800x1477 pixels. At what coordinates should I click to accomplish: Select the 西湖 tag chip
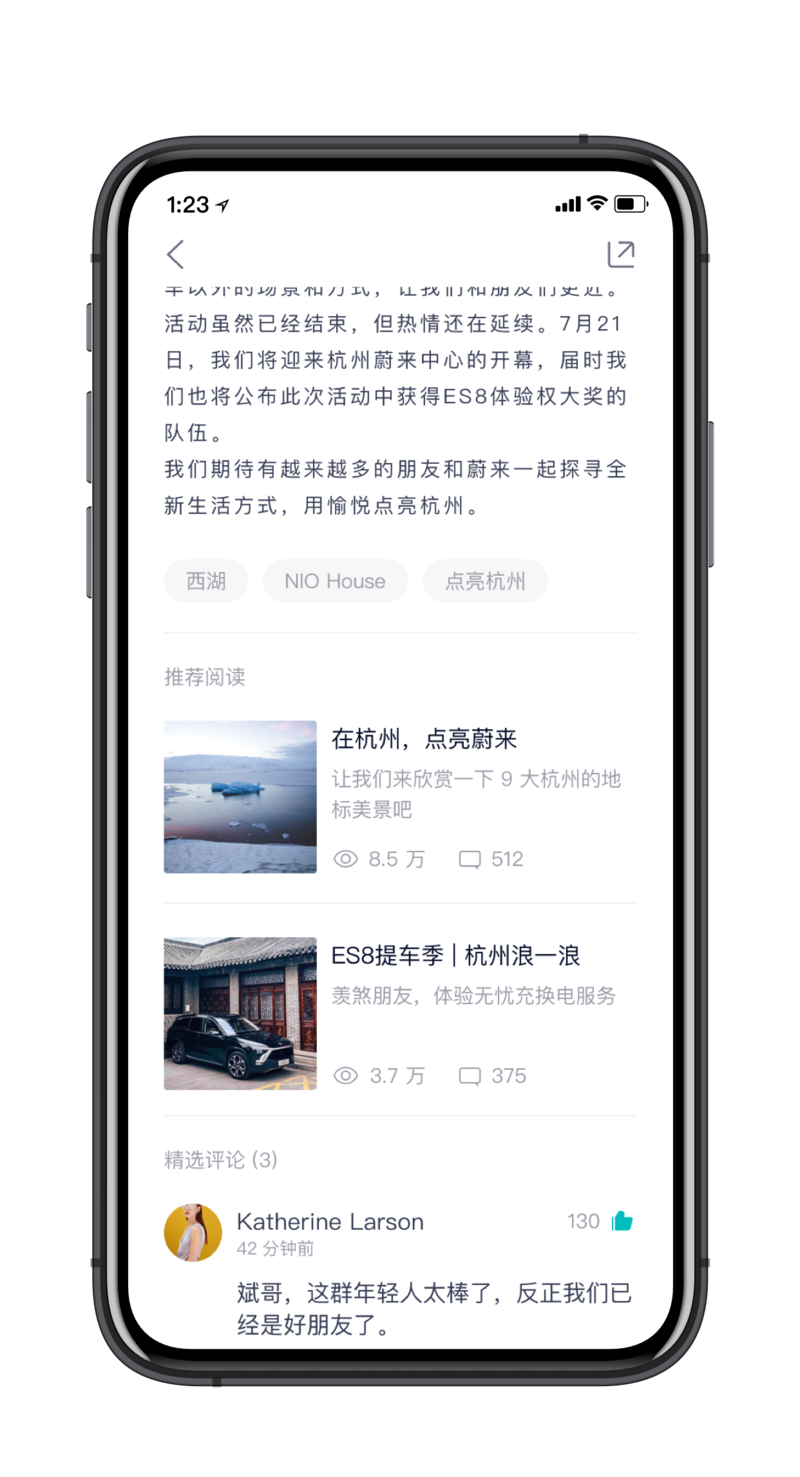pos(206,581)
